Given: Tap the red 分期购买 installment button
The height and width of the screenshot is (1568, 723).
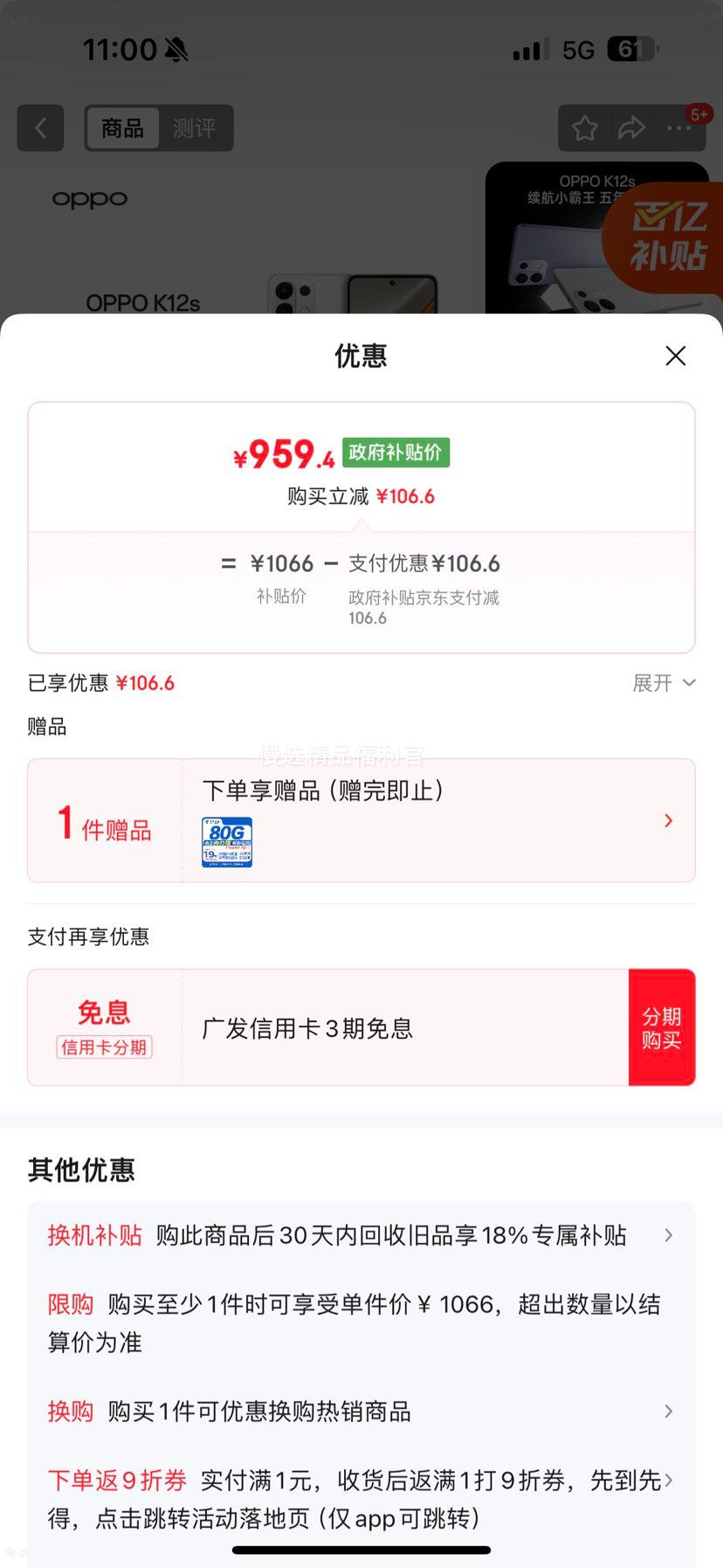Looking at the screenshot, I should tap(662, 1026).
